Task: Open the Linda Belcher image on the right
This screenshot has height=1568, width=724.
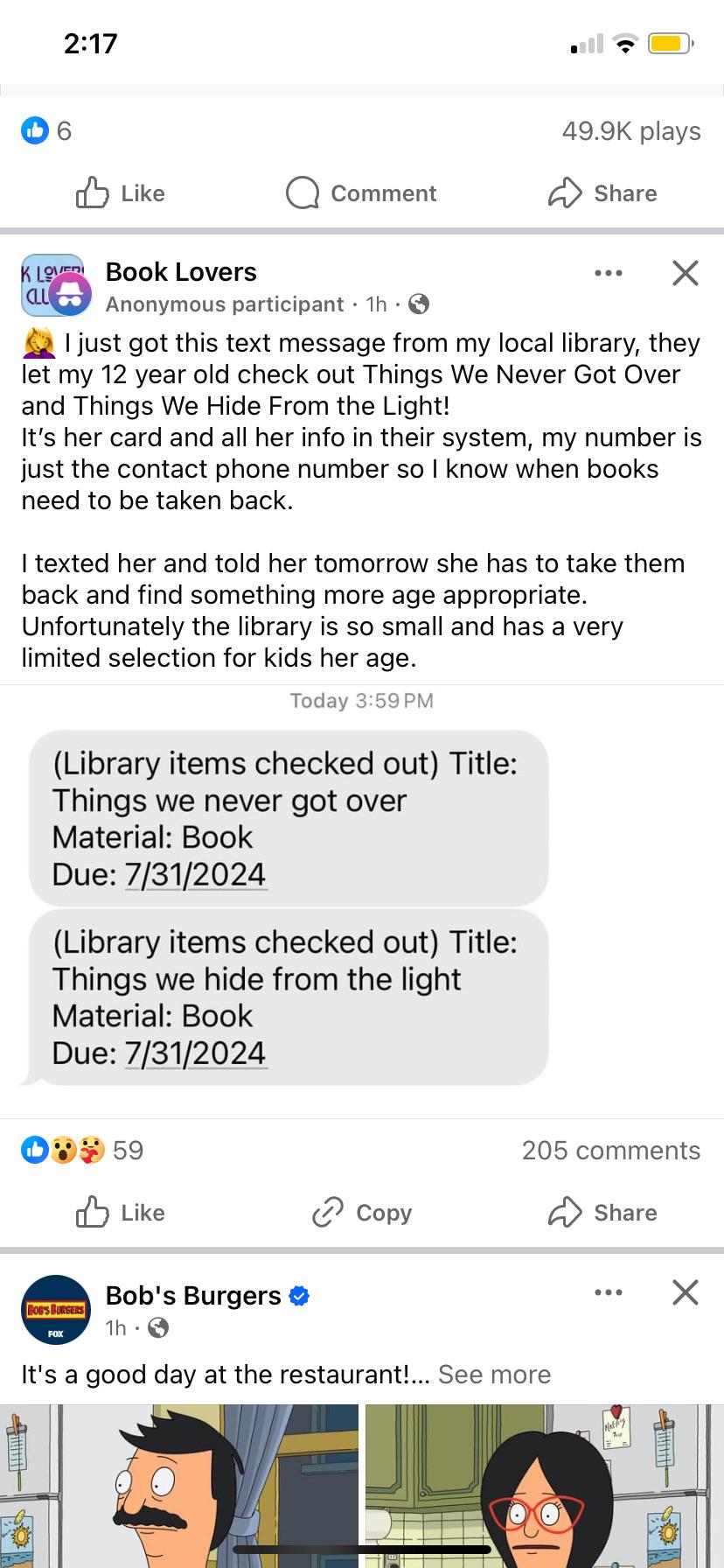Action: tap(545, 1486)
